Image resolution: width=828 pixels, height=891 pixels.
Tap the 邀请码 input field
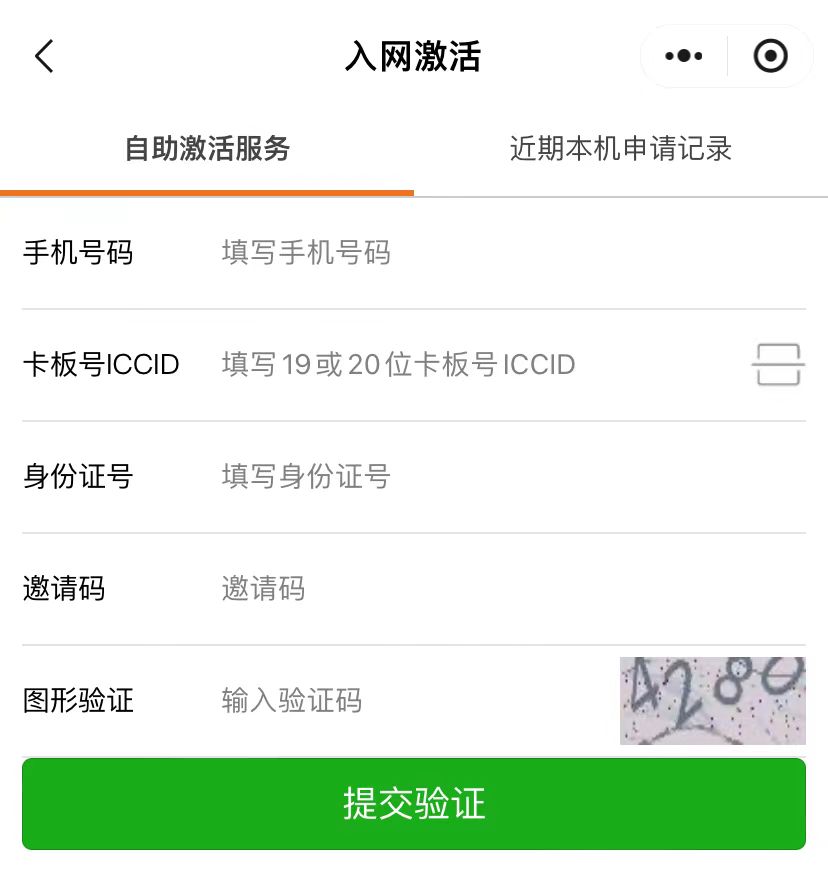480,589
